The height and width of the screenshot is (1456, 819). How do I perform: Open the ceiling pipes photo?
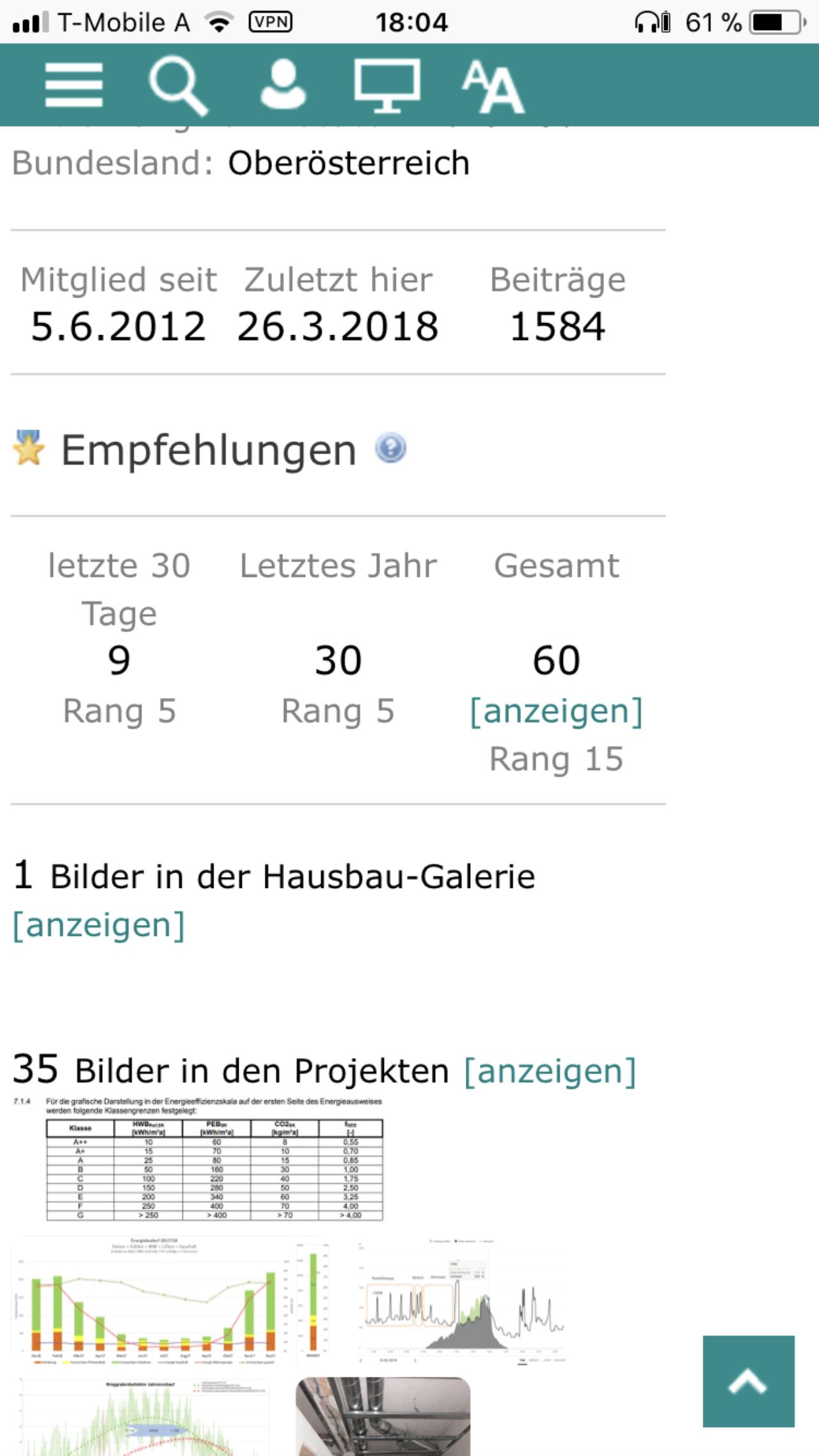coord(383,1416)
